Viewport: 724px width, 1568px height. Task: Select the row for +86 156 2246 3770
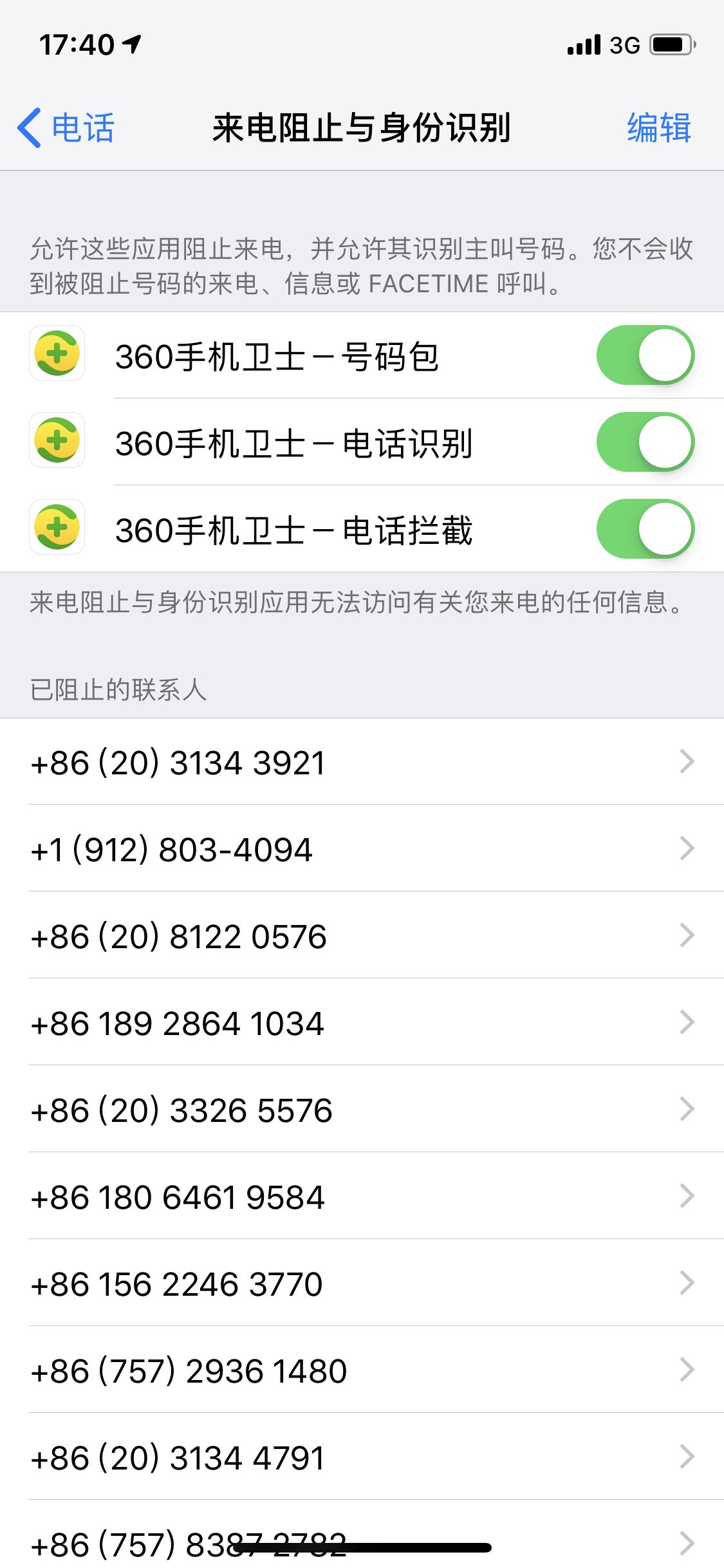click(x=362, y=1283)
